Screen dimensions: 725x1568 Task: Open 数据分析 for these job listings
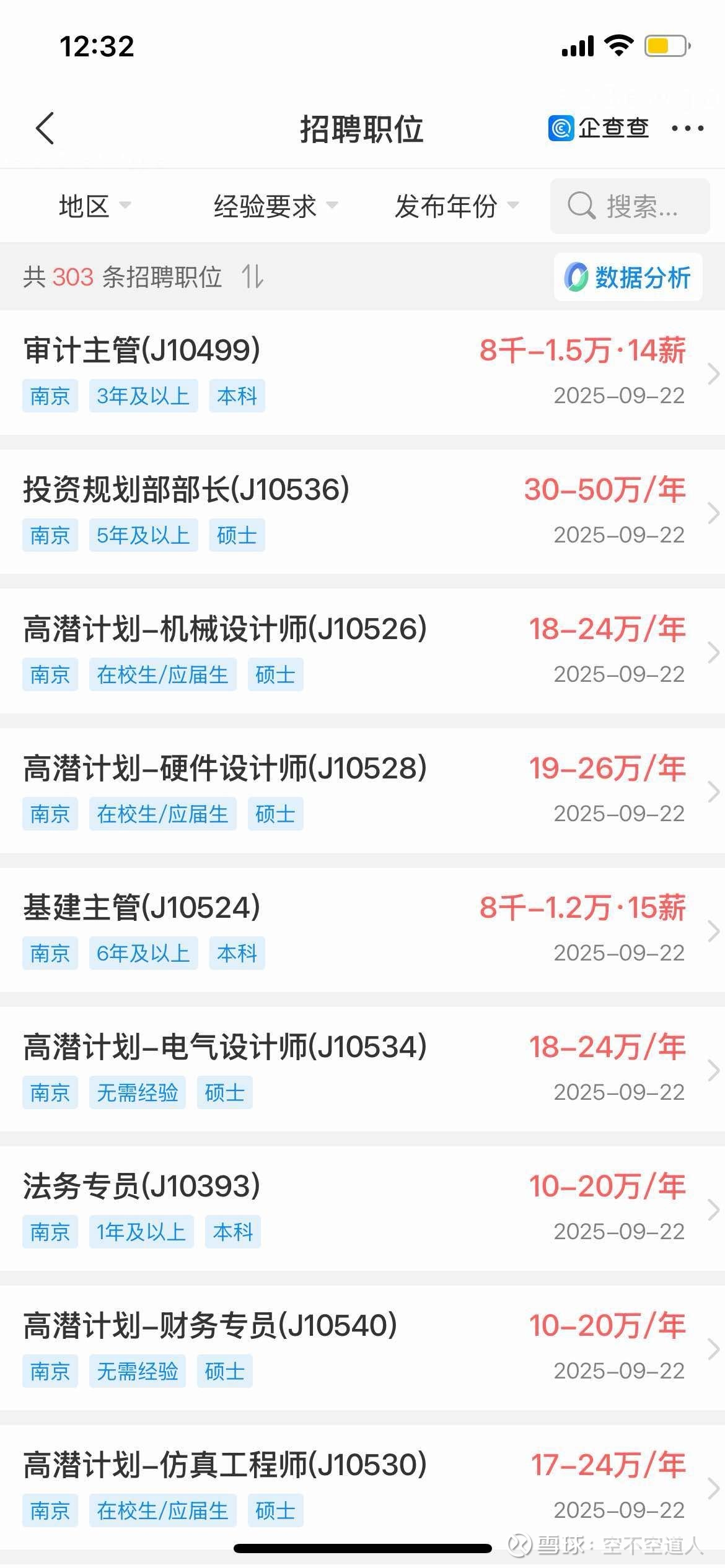click(628, 277)
